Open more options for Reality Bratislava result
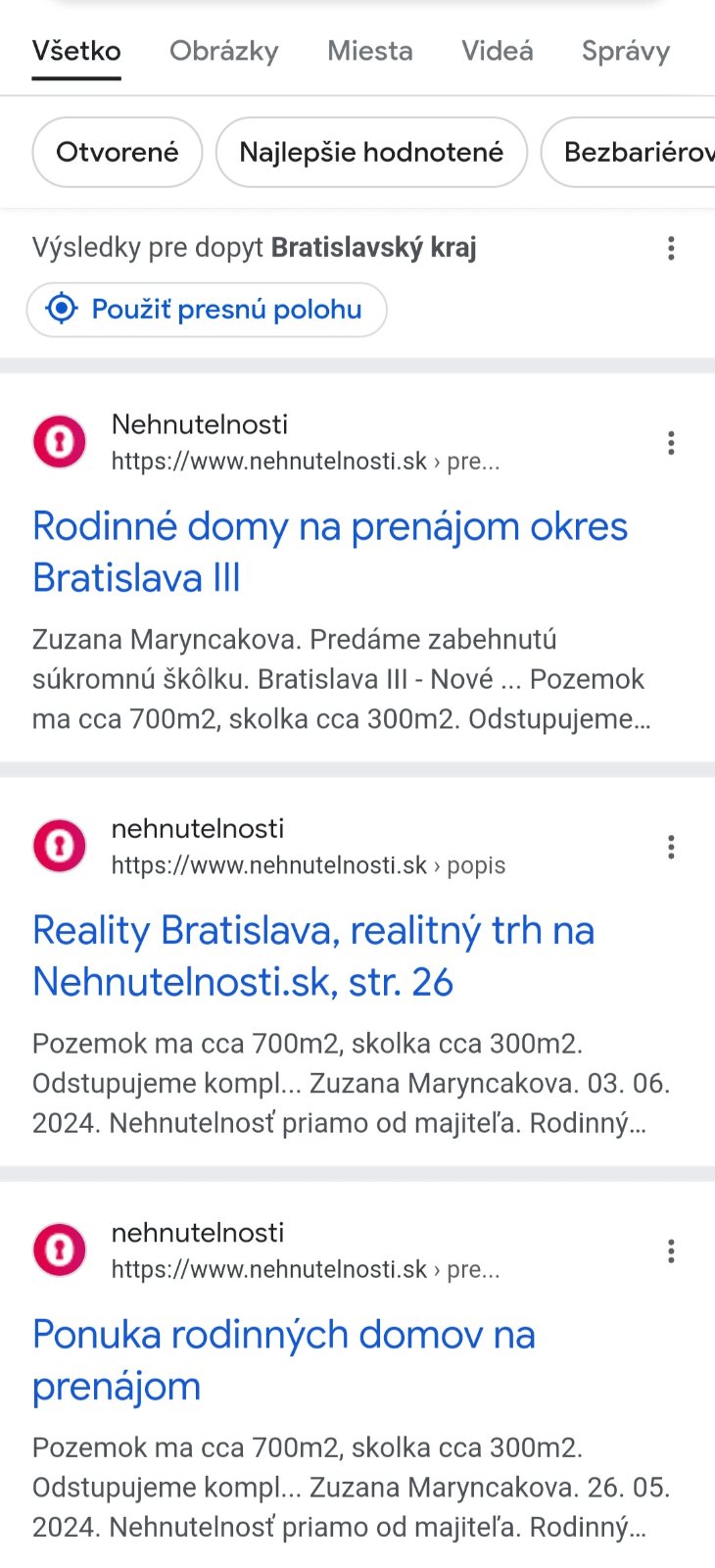 671,847
